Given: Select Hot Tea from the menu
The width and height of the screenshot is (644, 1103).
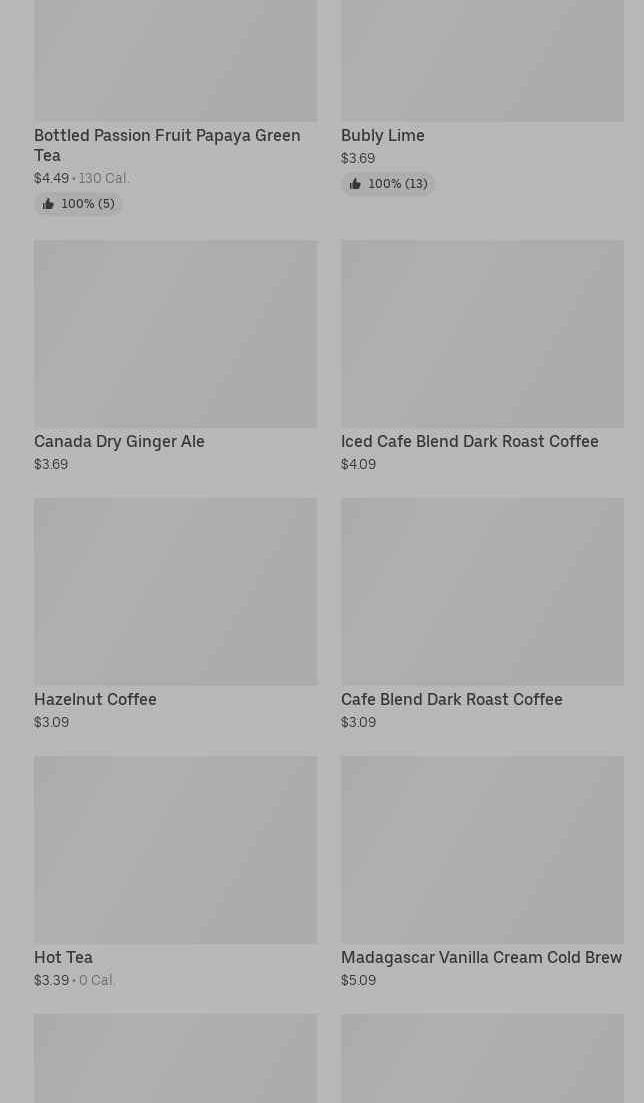Looking at the screenshot, I should pyautogui.click(x=63, y=957).
